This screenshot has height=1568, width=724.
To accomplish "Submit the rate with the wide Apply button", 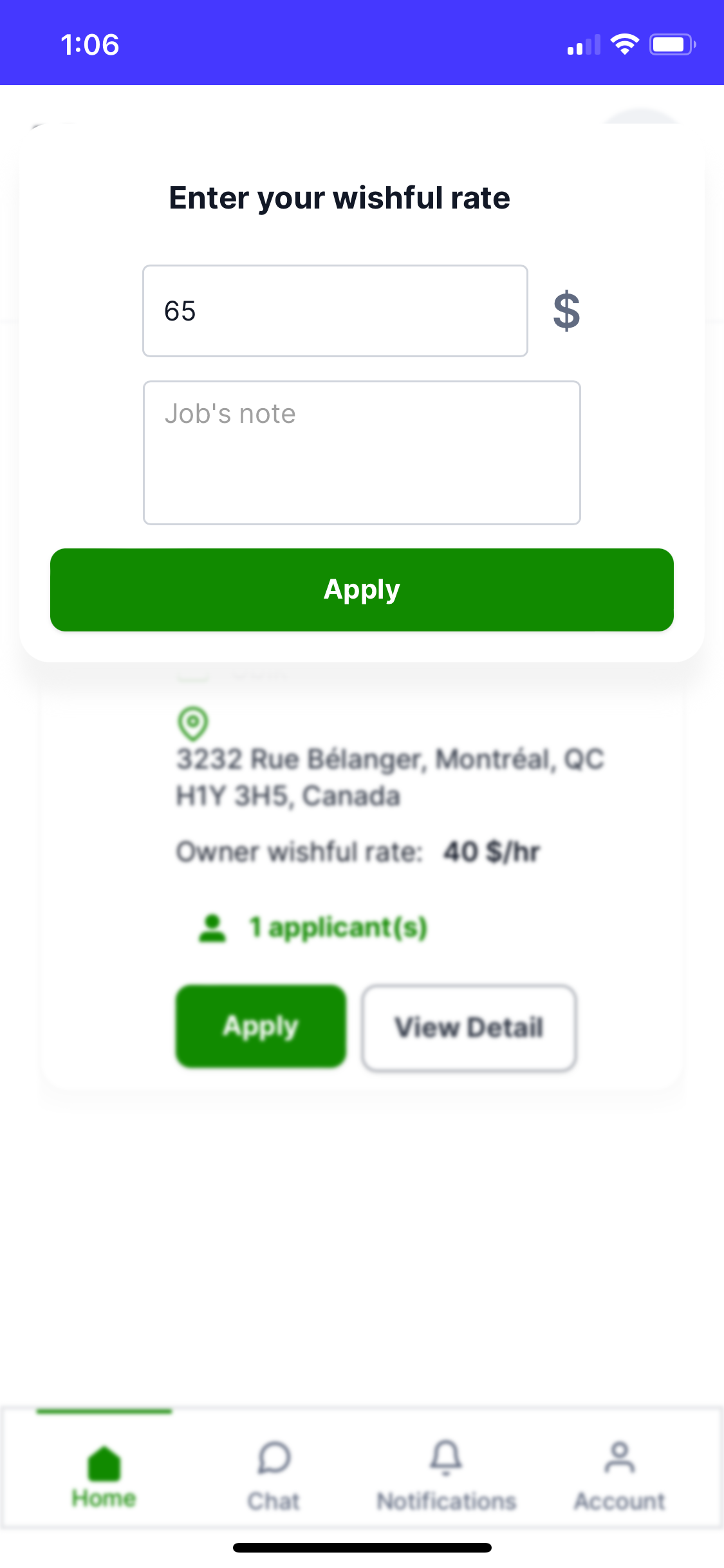I will [362, 590].
